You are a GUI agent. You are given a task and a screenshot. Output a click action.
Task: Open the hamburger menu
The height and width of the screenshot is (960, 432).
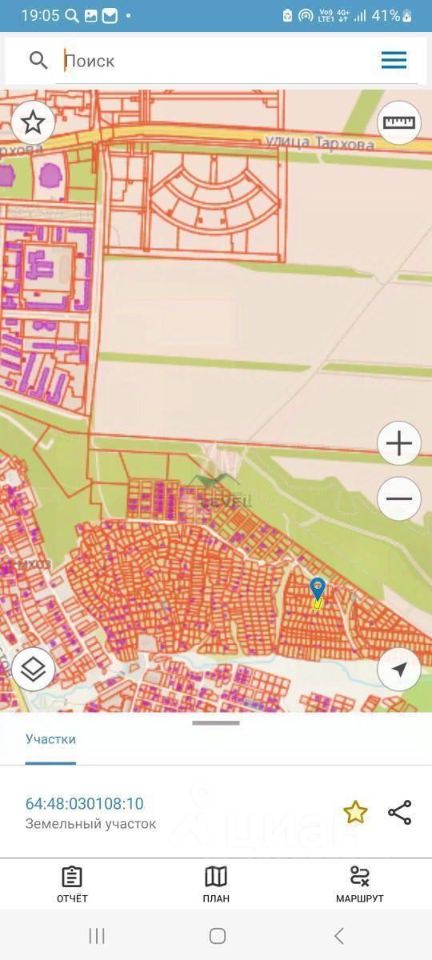click(394, 60)
